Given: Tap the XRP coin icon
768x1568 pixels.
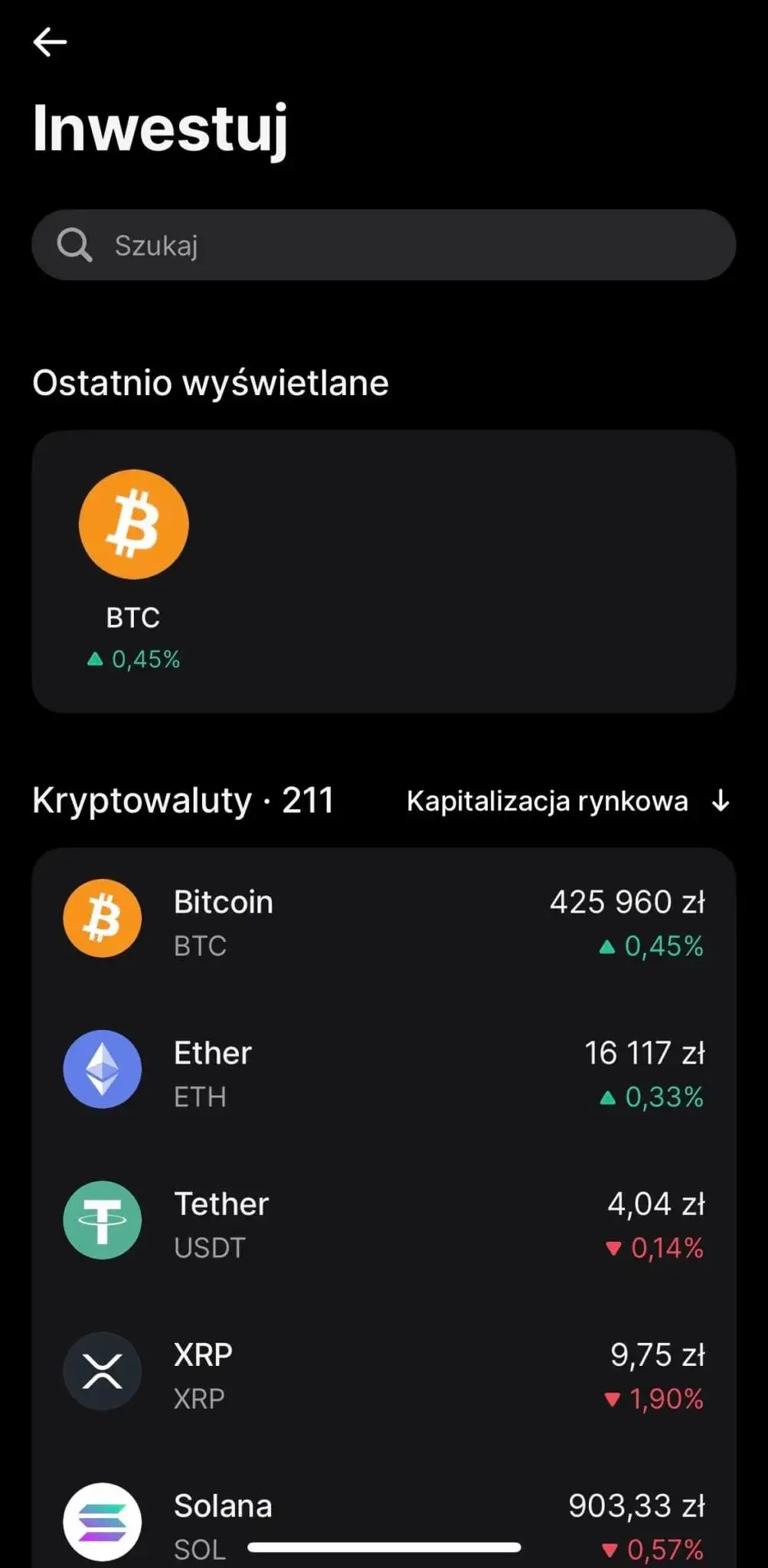Looking at the screenshot, I should 102,1371.
